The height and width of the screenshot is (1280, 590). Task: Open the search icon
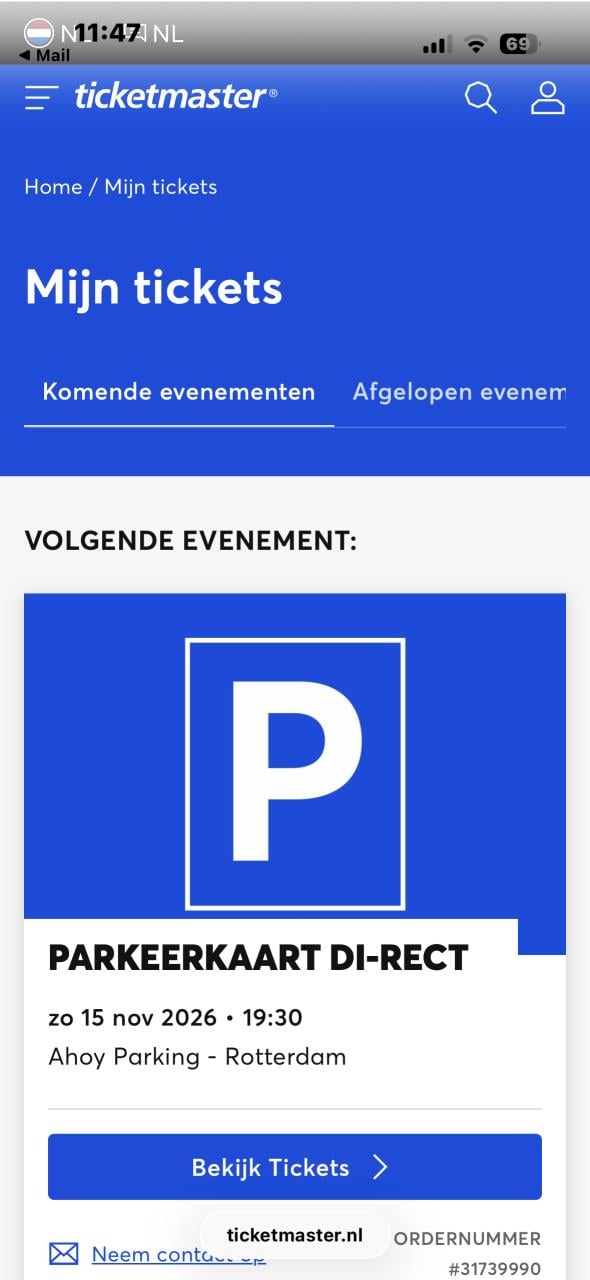481,97
